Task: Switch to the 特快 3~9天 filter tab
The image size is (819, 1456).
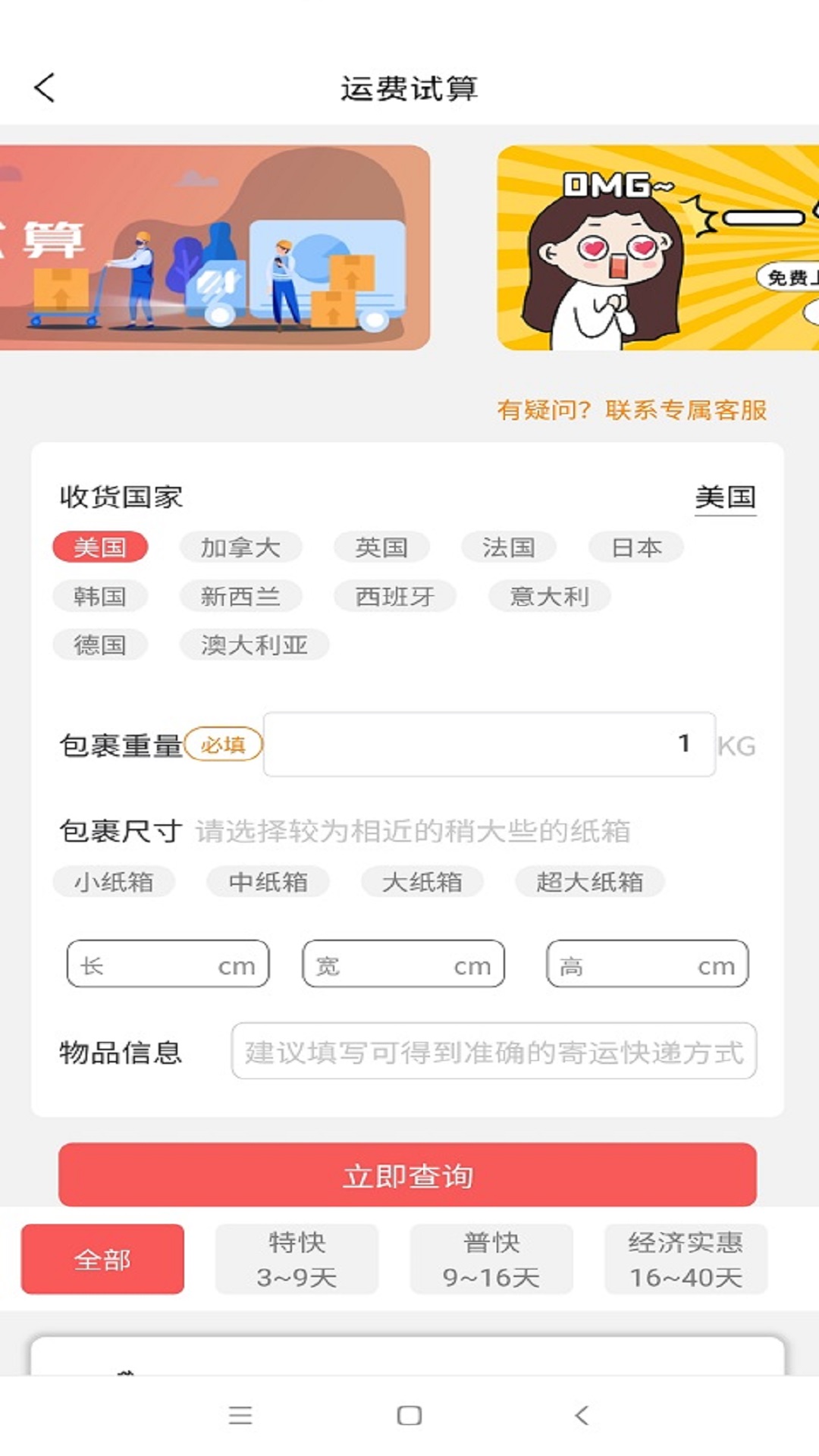Action: pyautogui.click(x=297, y=1257)
